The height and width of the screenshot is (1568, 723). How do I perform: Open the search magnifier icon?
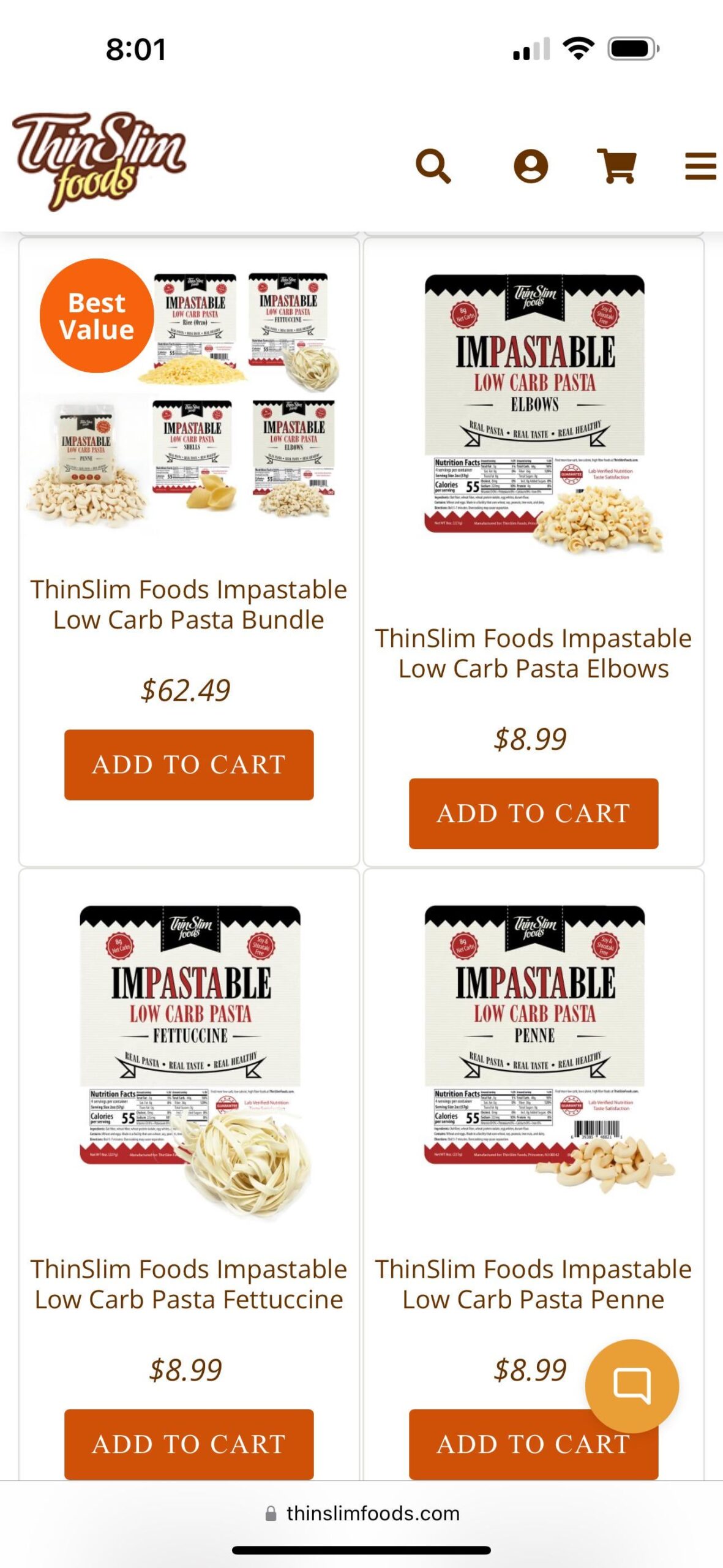tap(433, 166)
